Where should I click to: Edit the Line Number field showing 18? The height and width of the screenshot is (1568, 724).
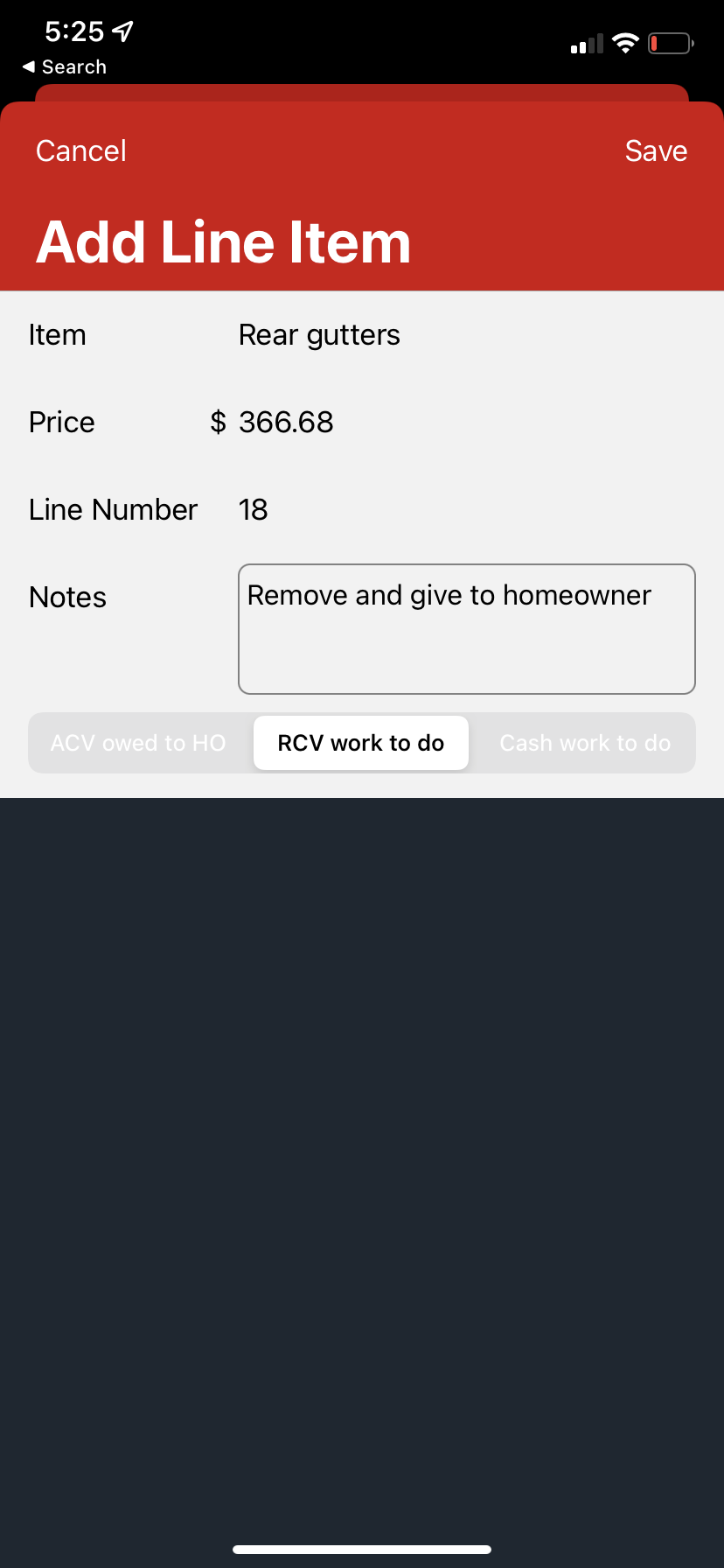click(x=466, y=510)
